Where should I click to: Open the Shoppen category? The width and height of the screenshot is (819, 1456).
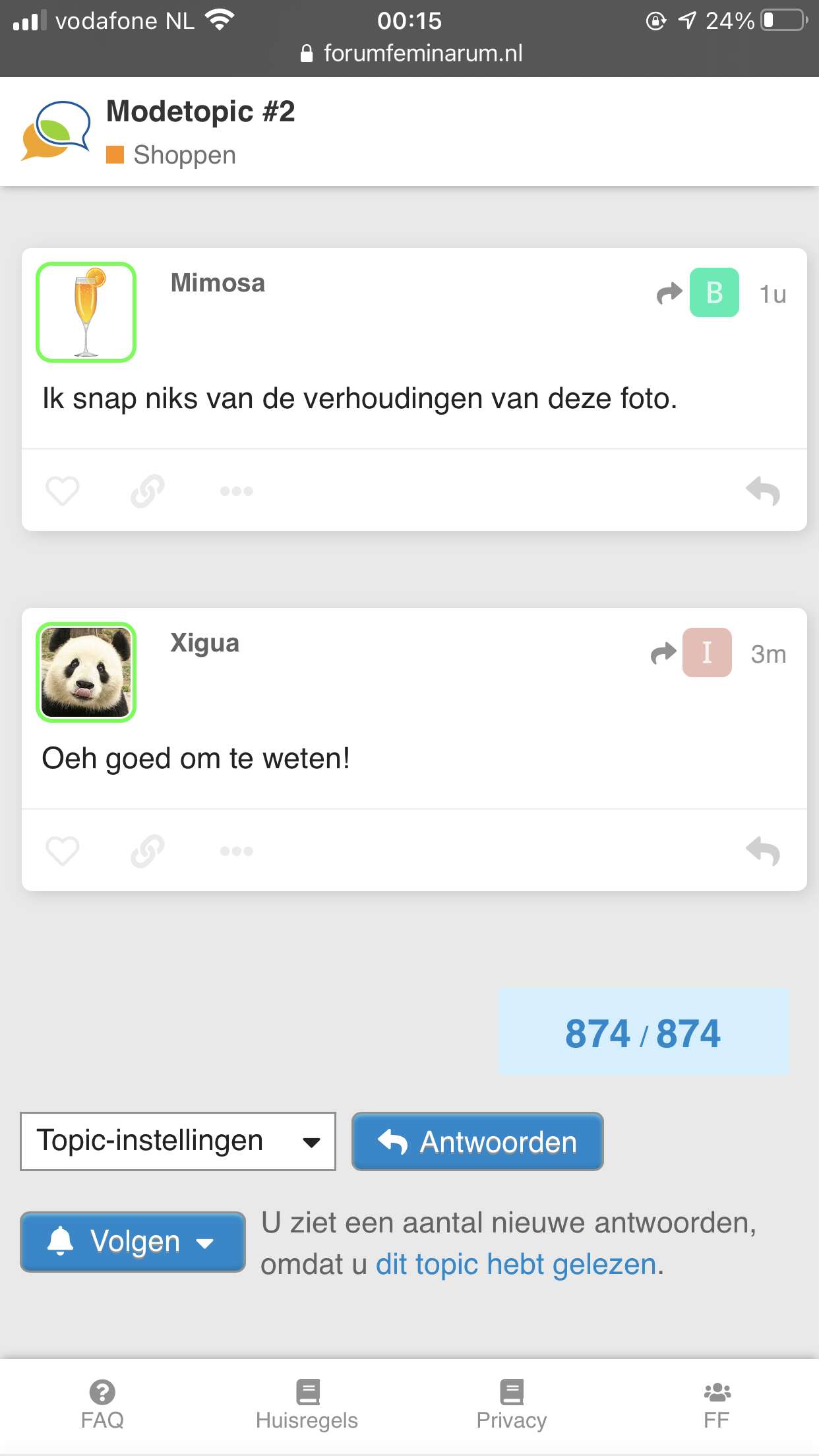pos(171,155)
